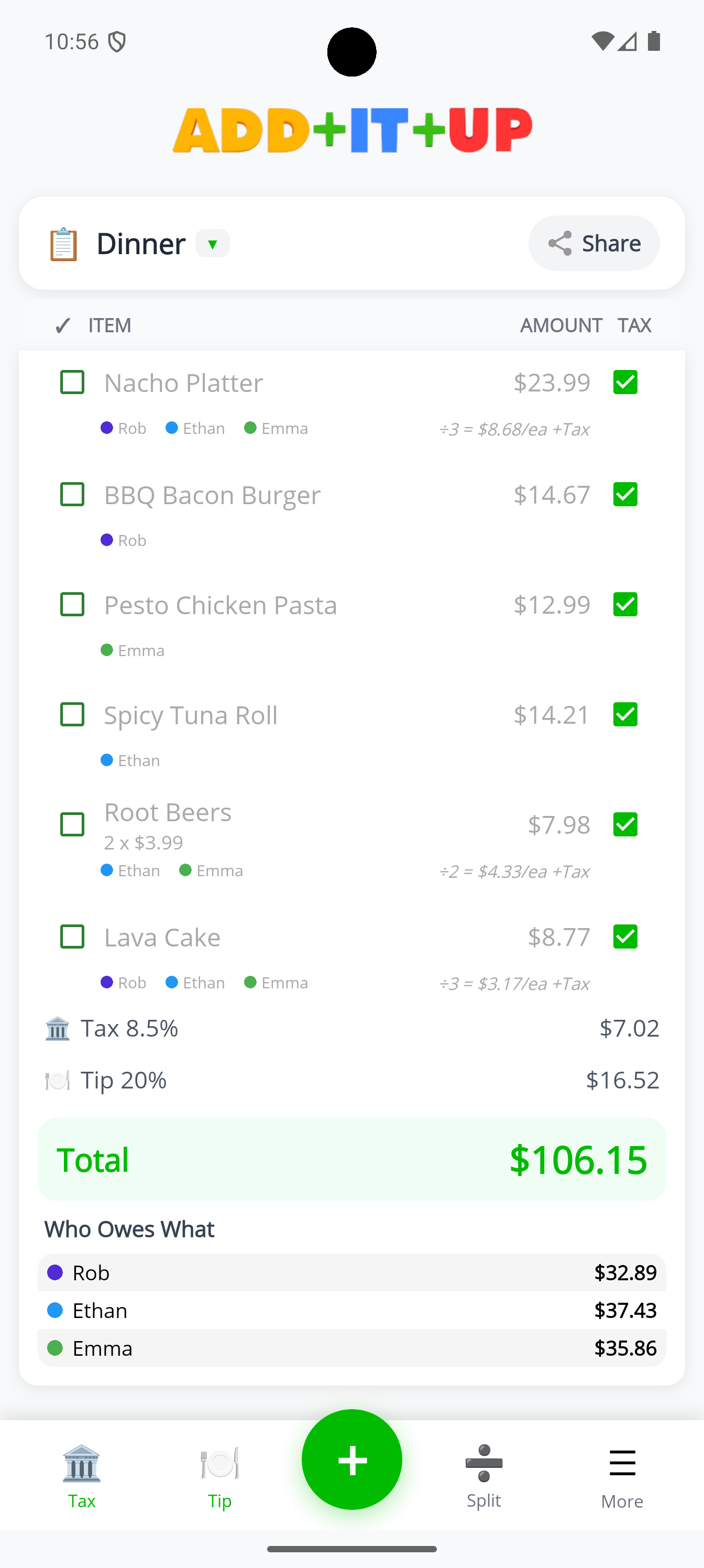Open the Dinner list dropdown
This screenshot has width=704, height=1568.
[x=212, y=244]
